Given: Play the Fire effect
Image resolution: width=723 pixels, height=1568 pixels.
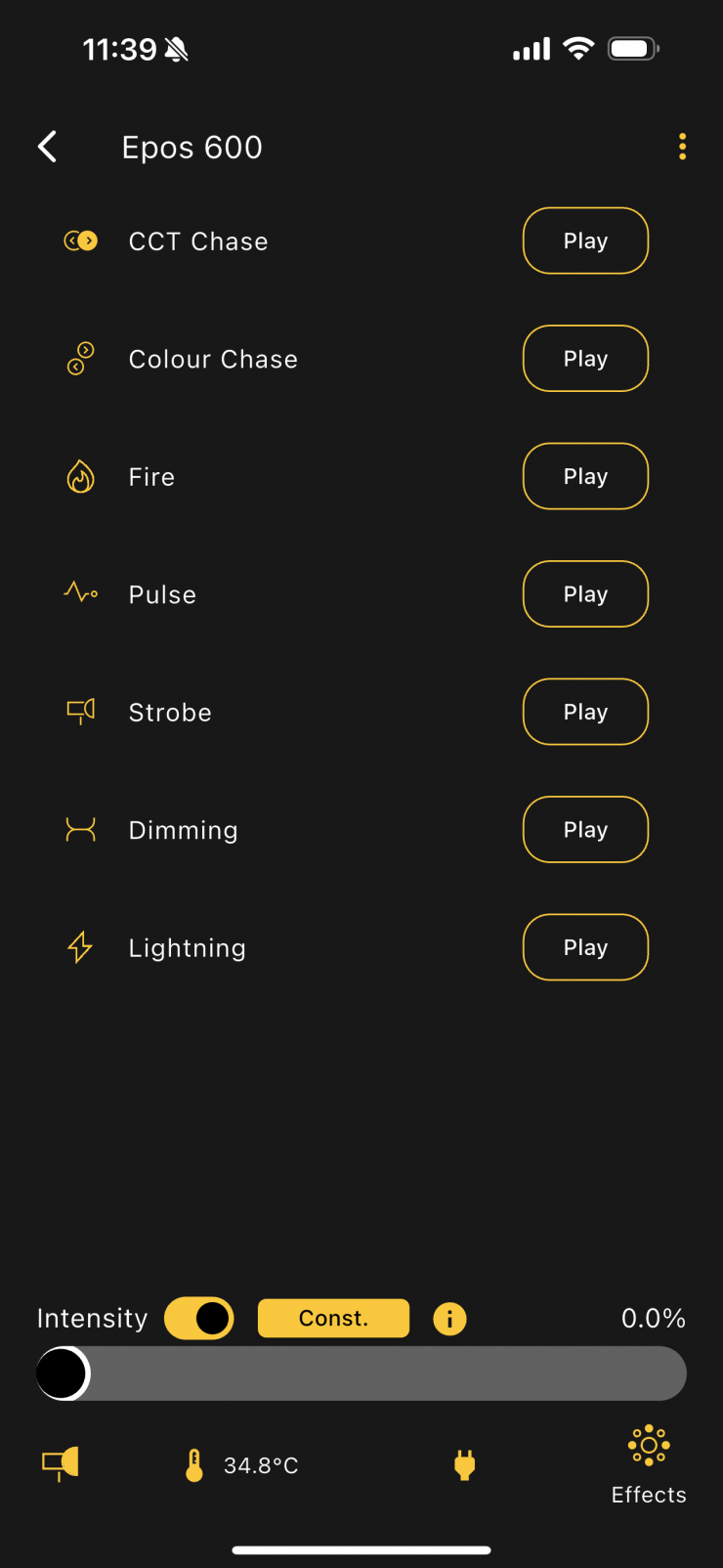Looking at the screenshot, I should point(585,476).
